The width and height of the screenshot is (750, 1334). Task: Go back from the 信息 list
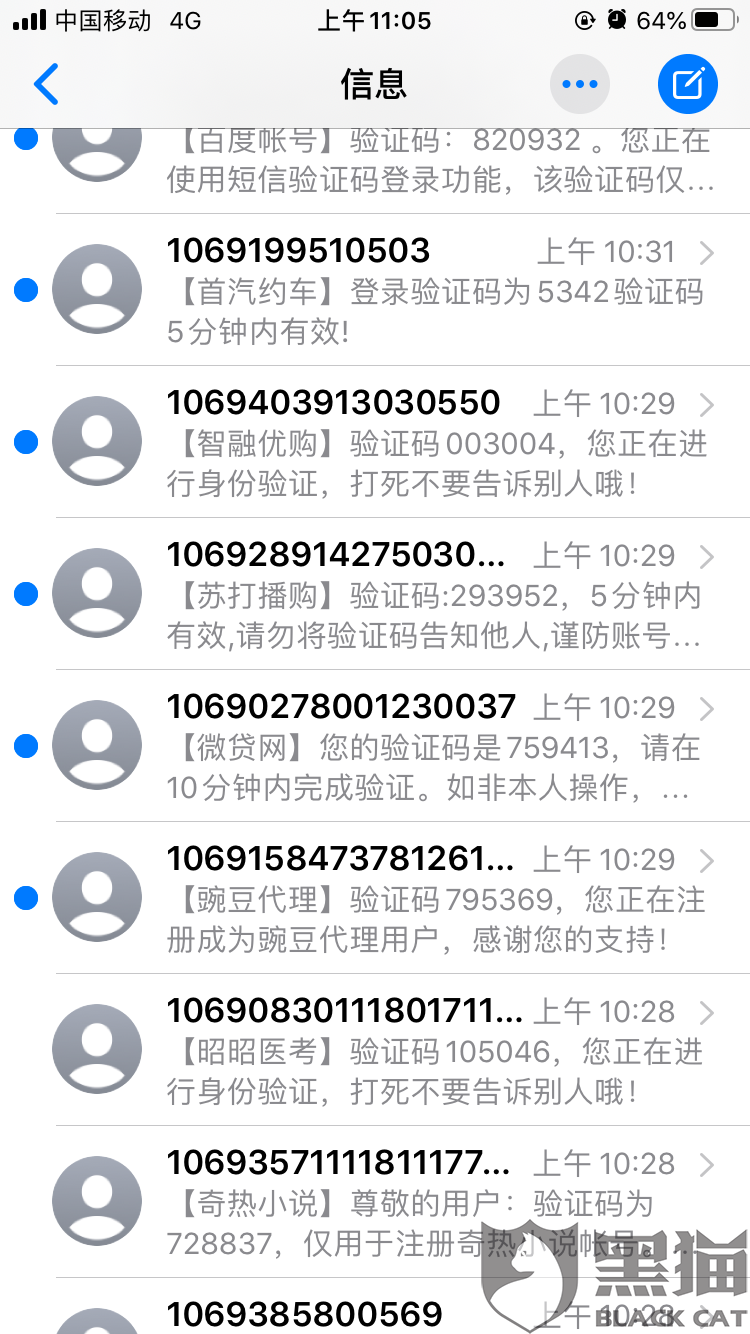[x=46, y=84]
